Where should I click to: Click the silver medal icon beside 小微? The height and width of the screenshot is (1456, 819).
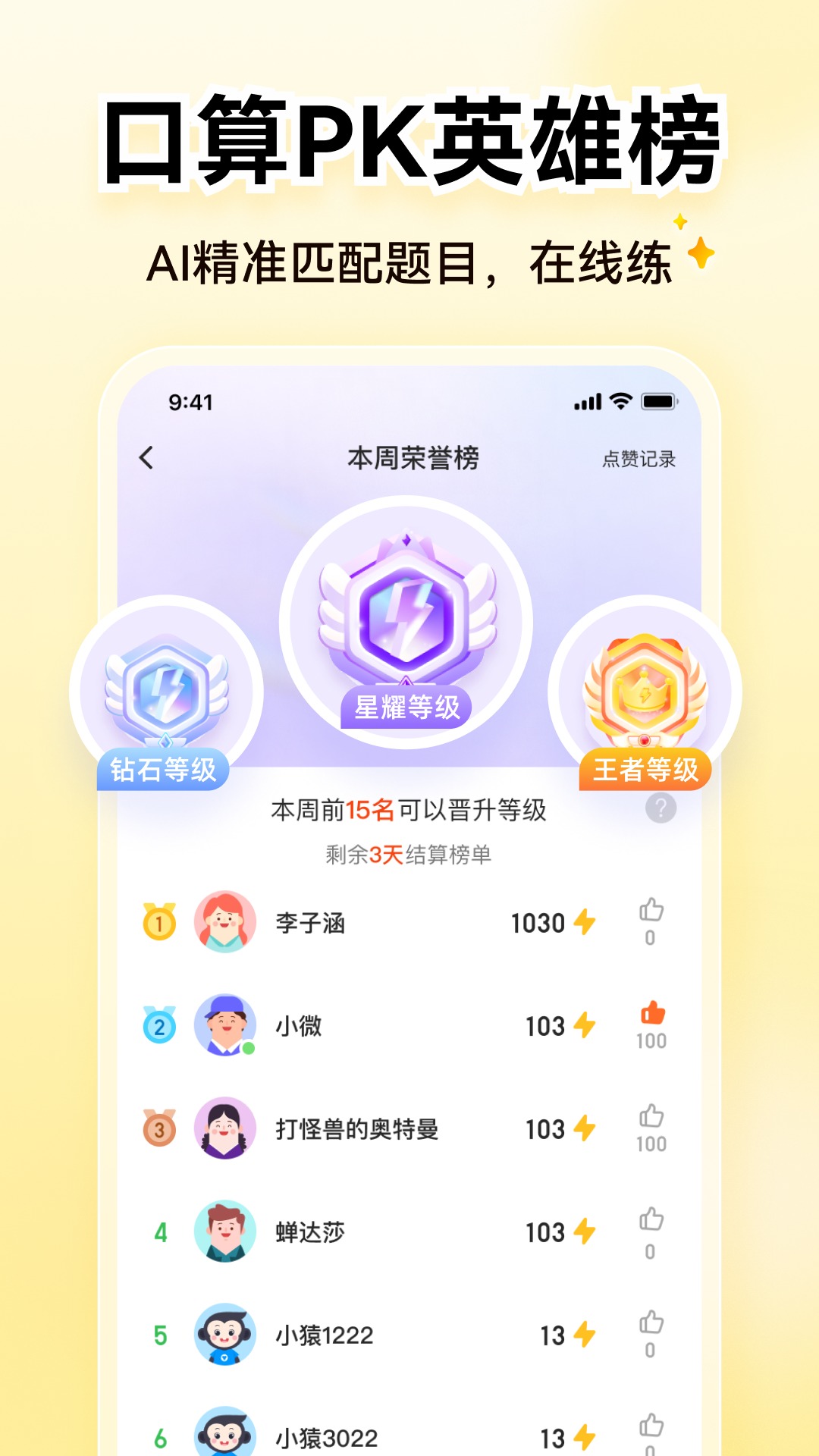click(x=158, y=1026)
